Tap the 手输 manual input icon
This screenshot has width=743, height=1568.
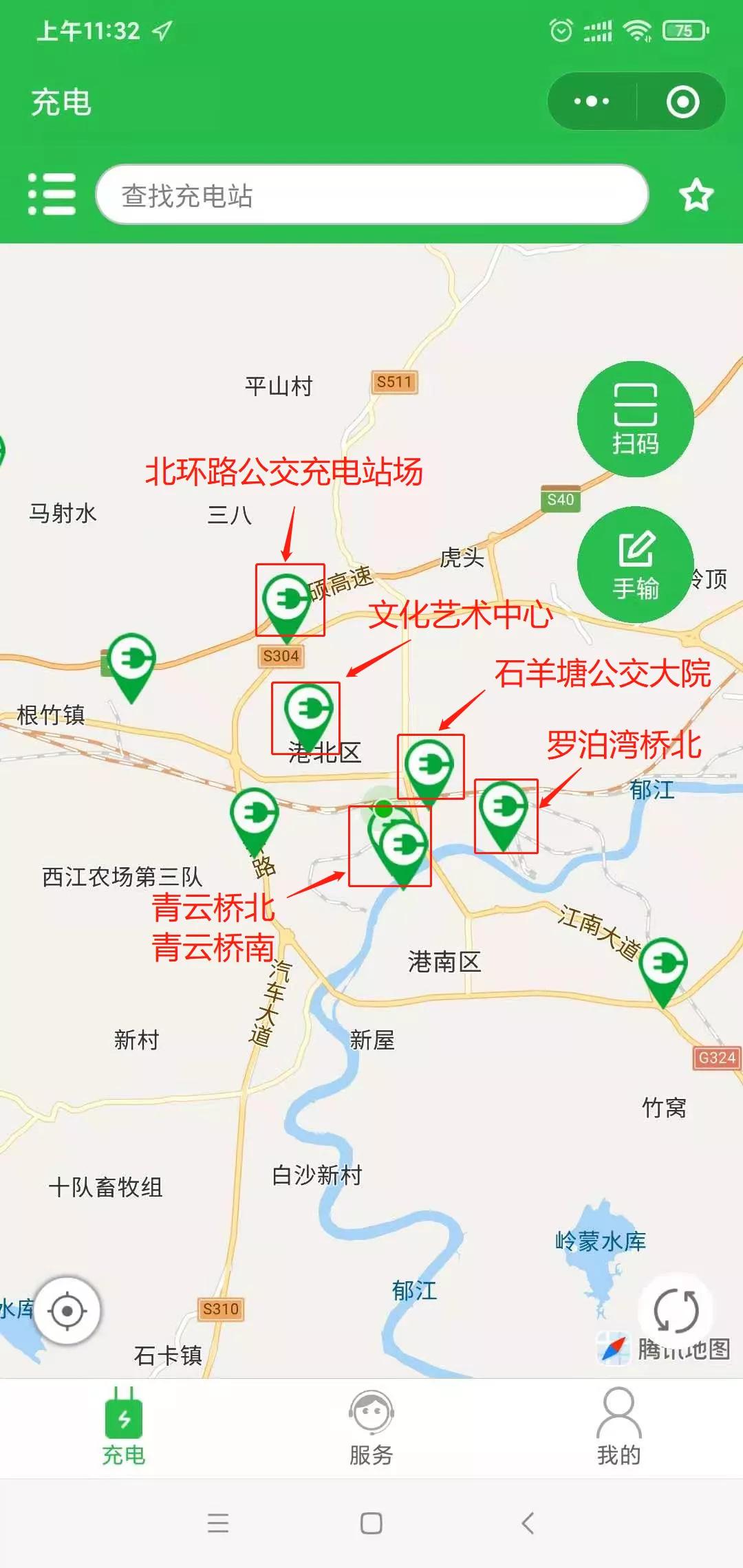coord(636,564)
